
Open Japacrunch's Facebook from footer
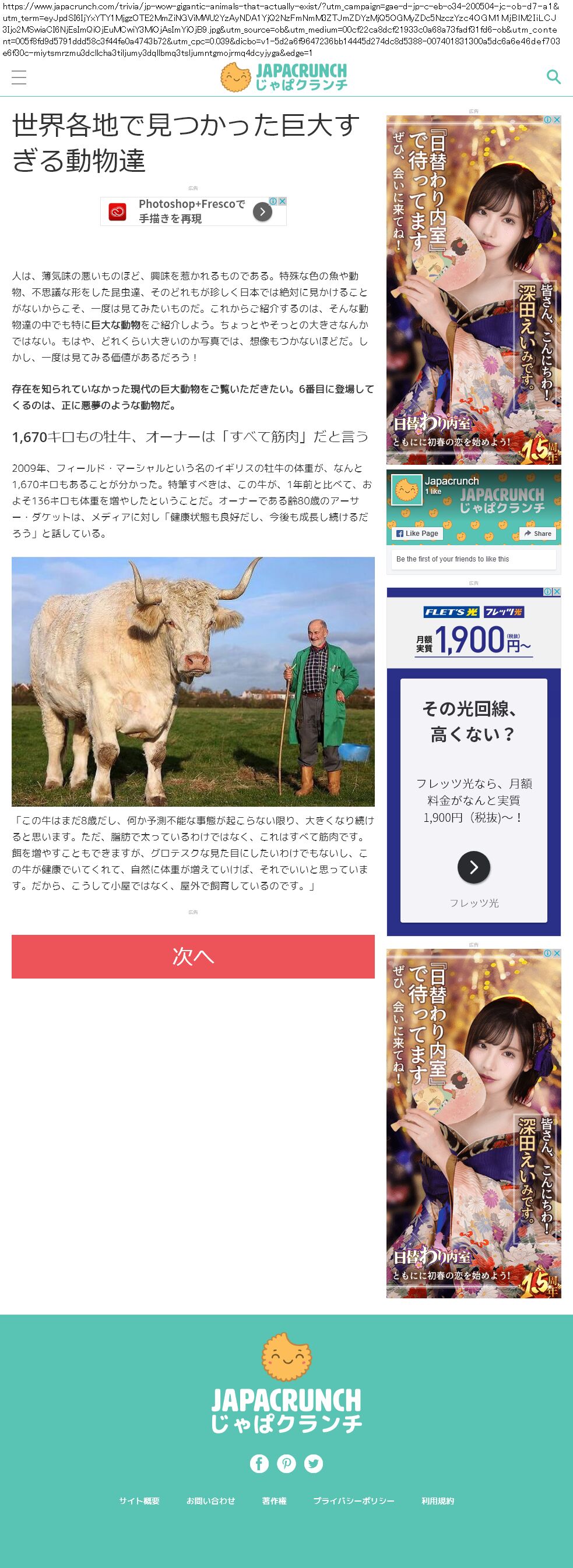259,1463
